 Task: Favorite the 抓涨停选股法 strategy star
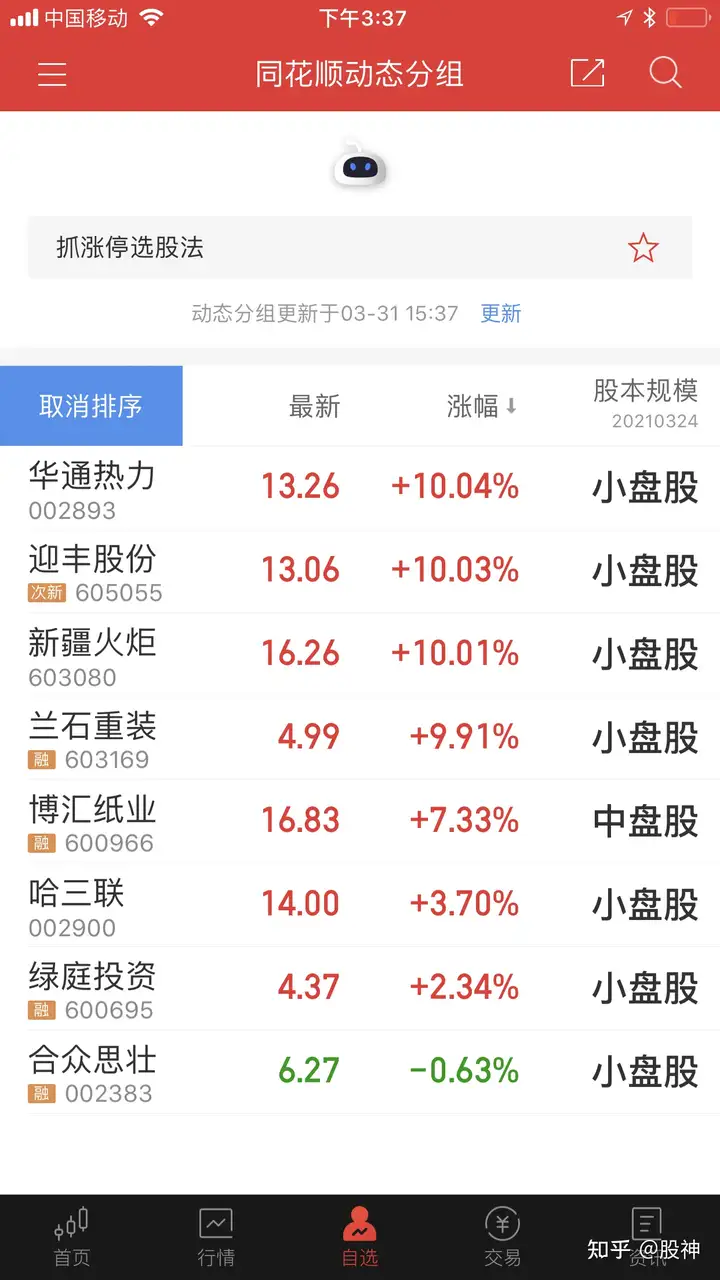[x=643, y=248]
